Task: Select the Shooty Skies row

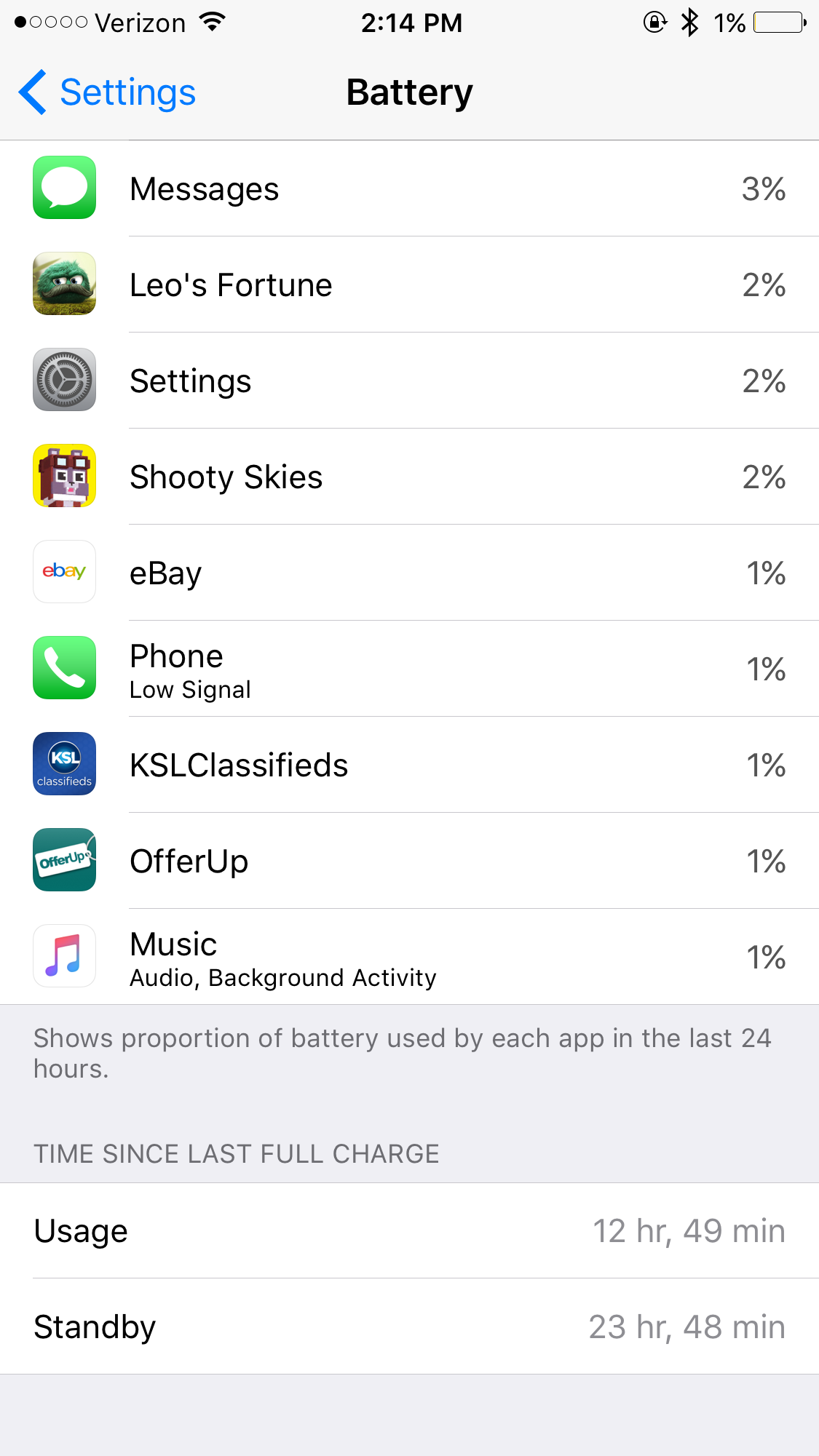Action: click(409, 477)
